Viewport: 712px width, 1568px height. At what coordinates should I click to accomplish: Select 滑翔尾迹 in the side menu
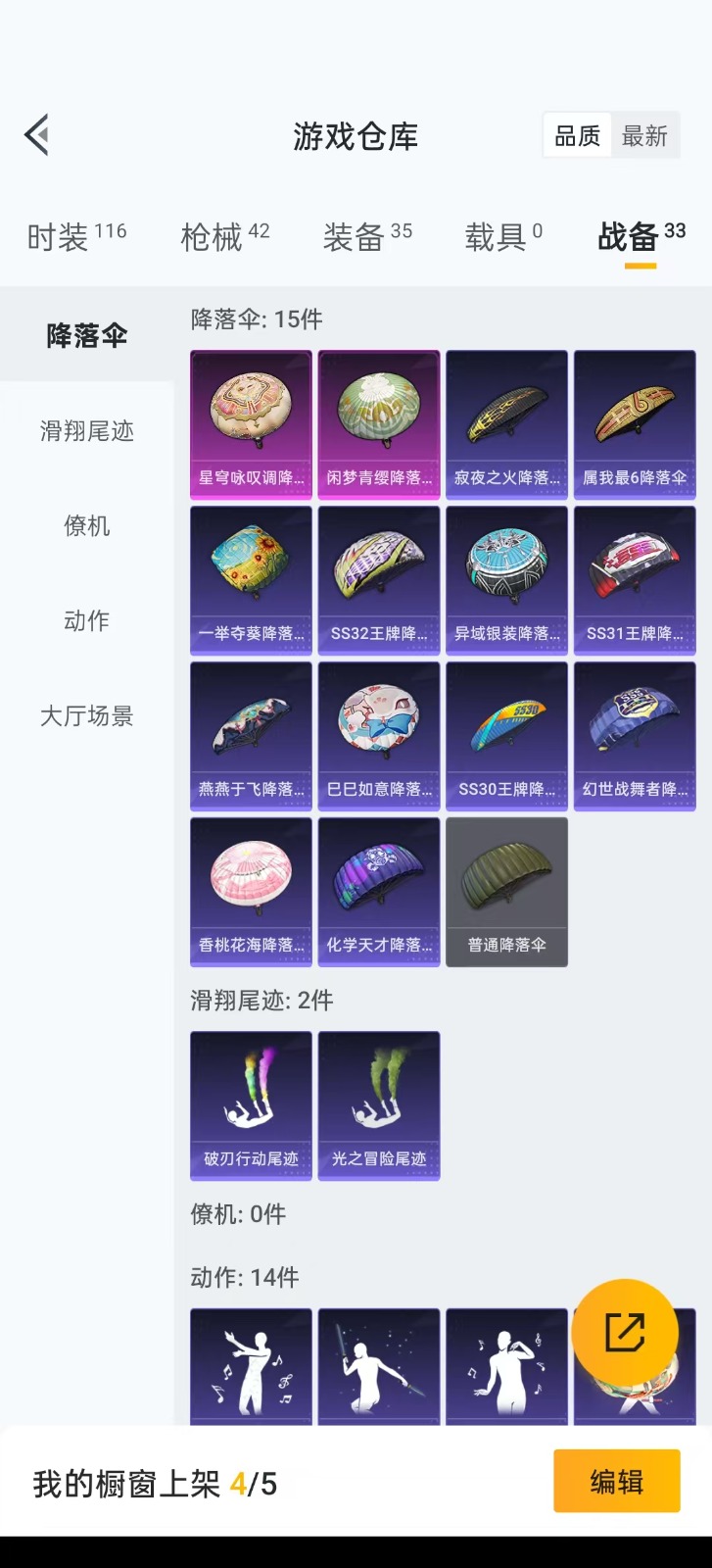[86, 430]
